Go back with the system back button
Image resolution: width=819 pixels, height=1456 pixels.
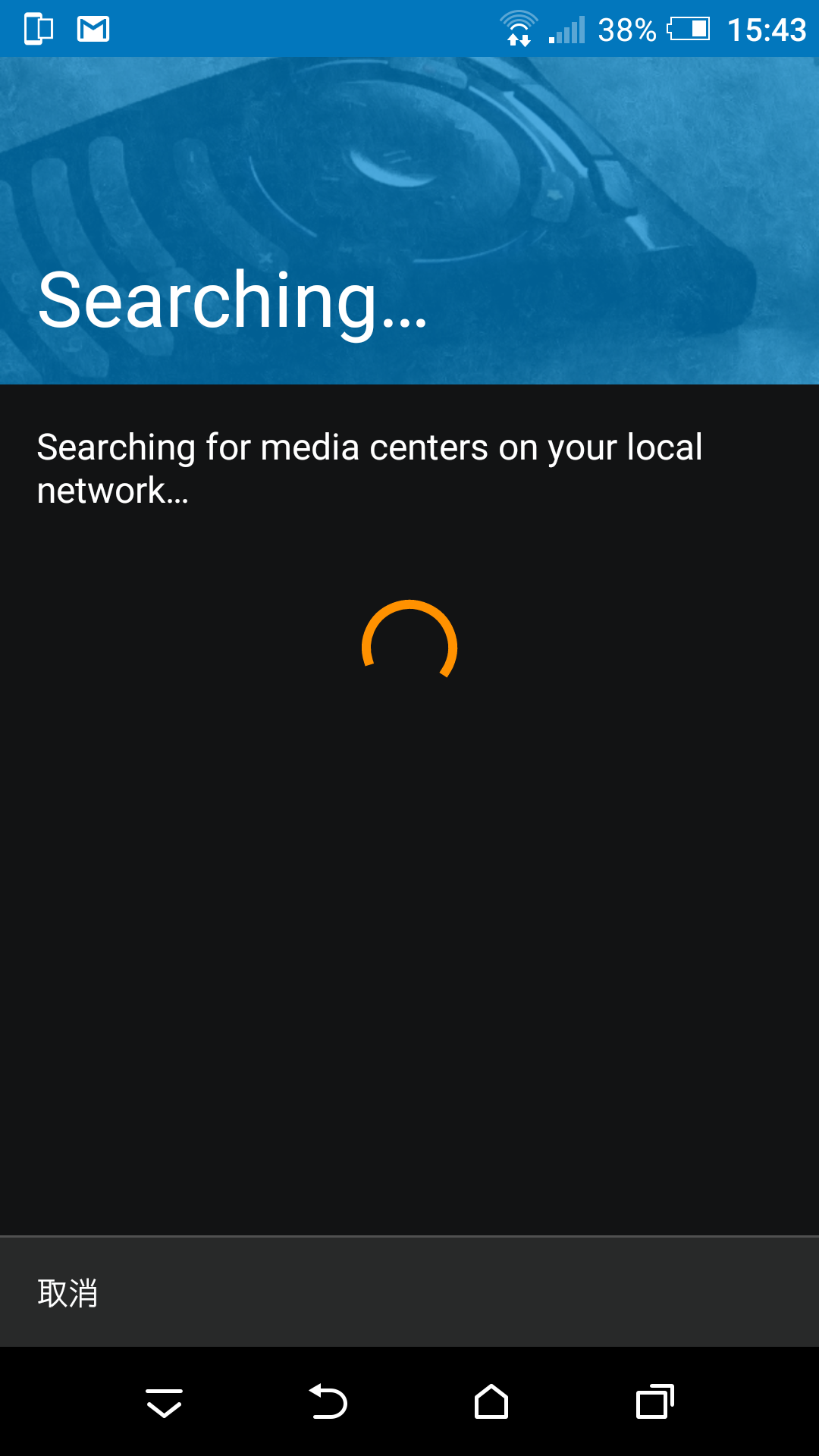pos(328,1402)
